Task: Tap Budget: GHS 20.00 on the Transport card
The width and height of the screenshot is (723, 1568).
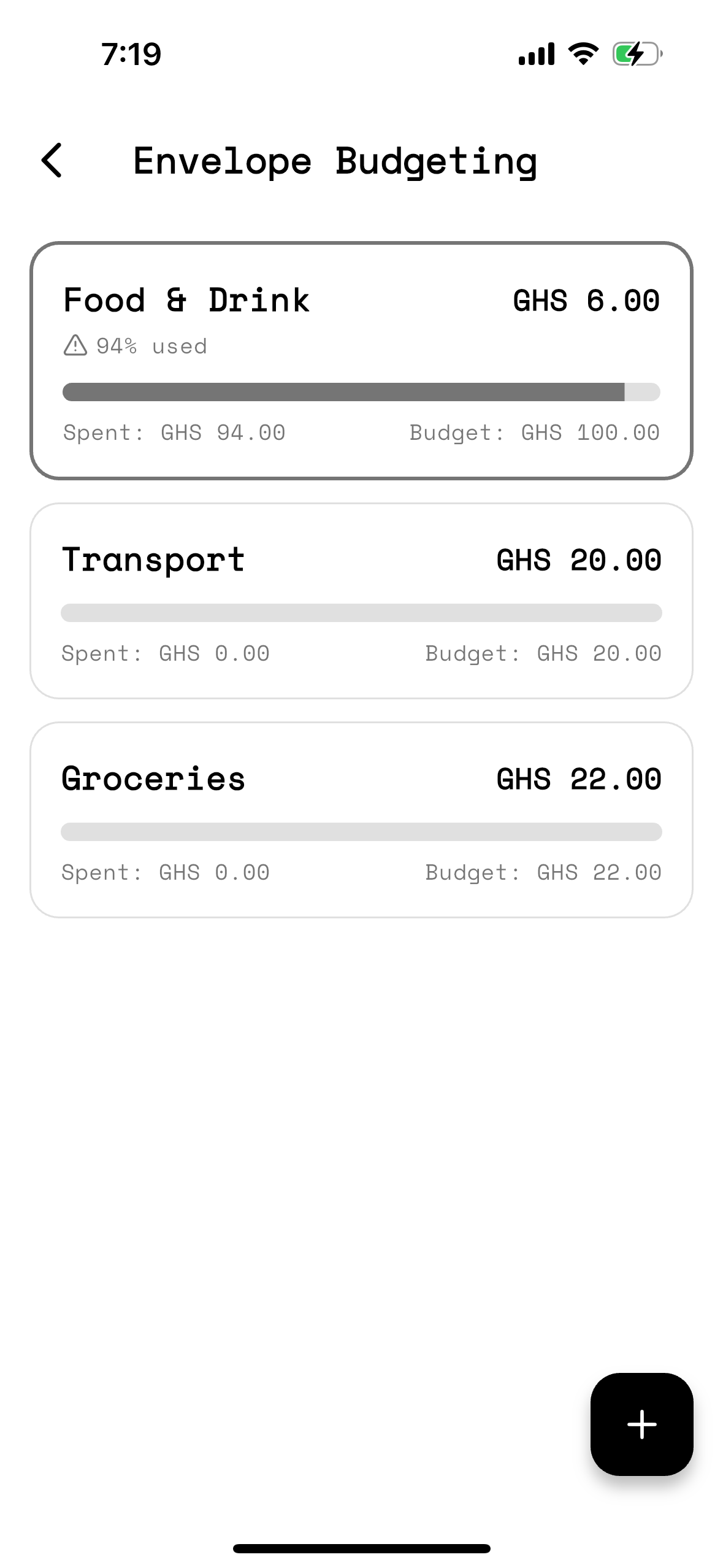Action: 543,653
